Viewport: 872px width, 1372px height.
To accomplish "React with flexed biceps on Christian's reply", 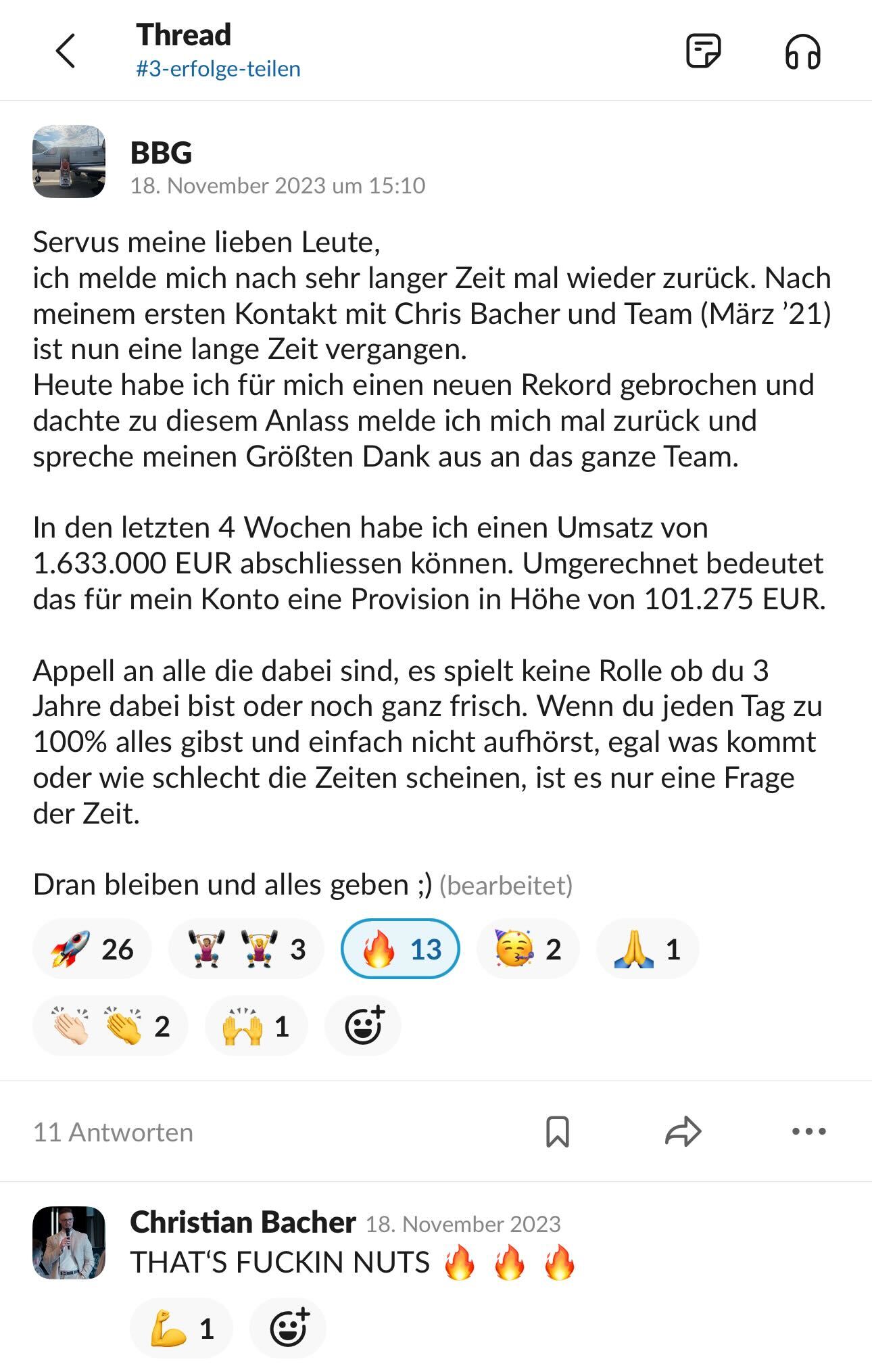I will [181, 1329].
